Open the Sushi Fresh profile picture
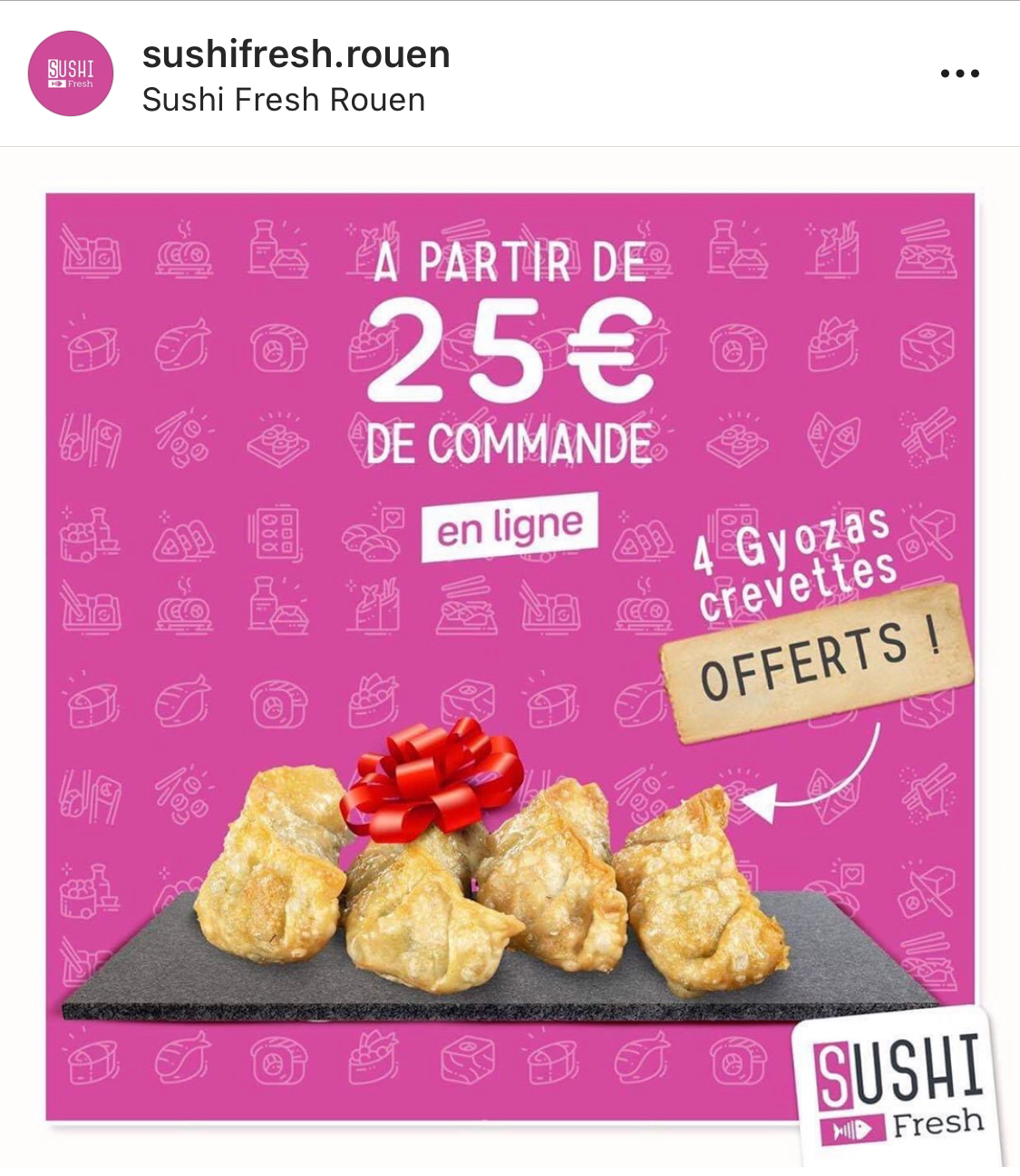The height and width of the screenshot is (1176, 1020). 71,73
